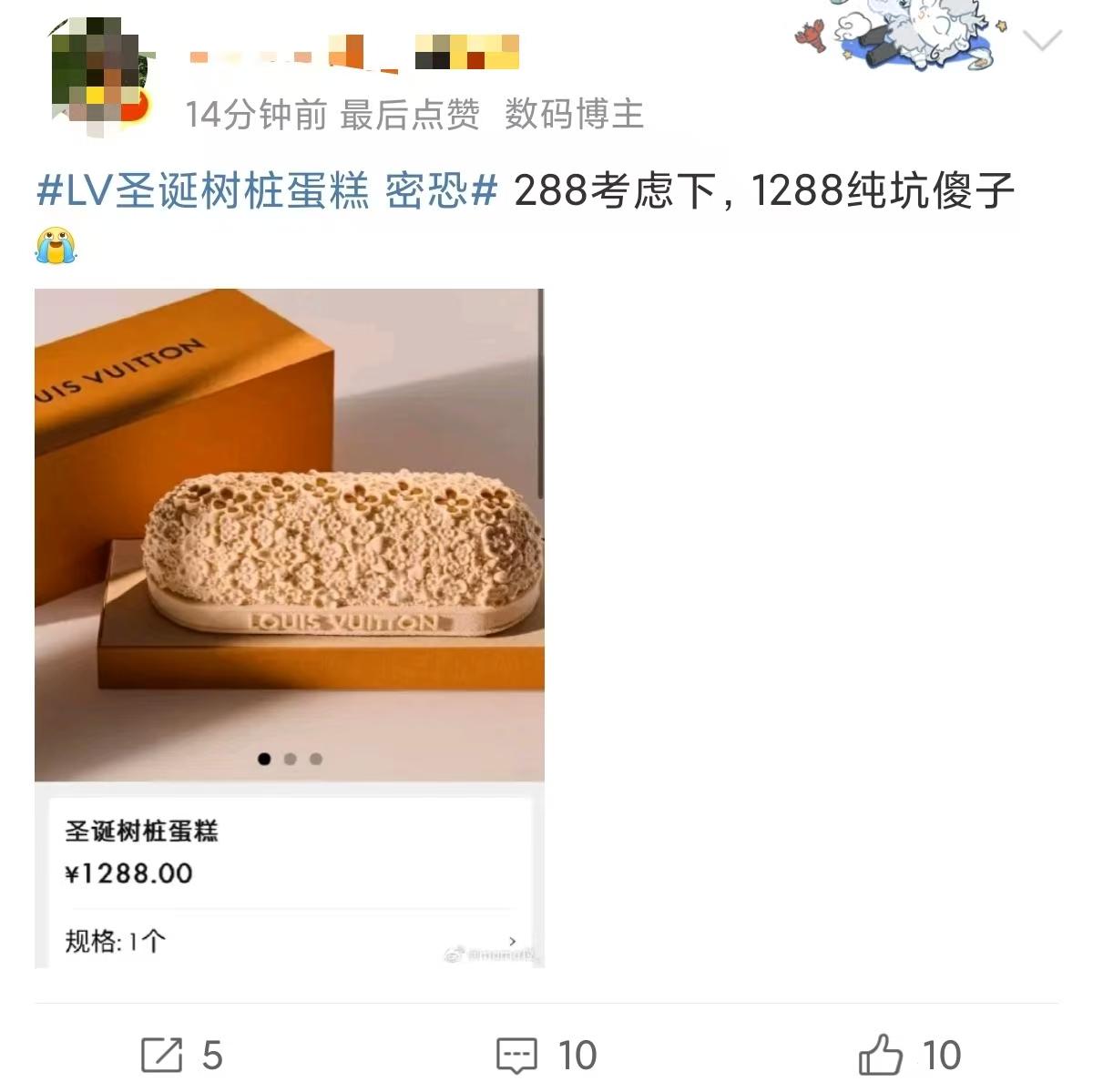Expand the post options chevron
The image size is (1093, 1092).
1043,41
